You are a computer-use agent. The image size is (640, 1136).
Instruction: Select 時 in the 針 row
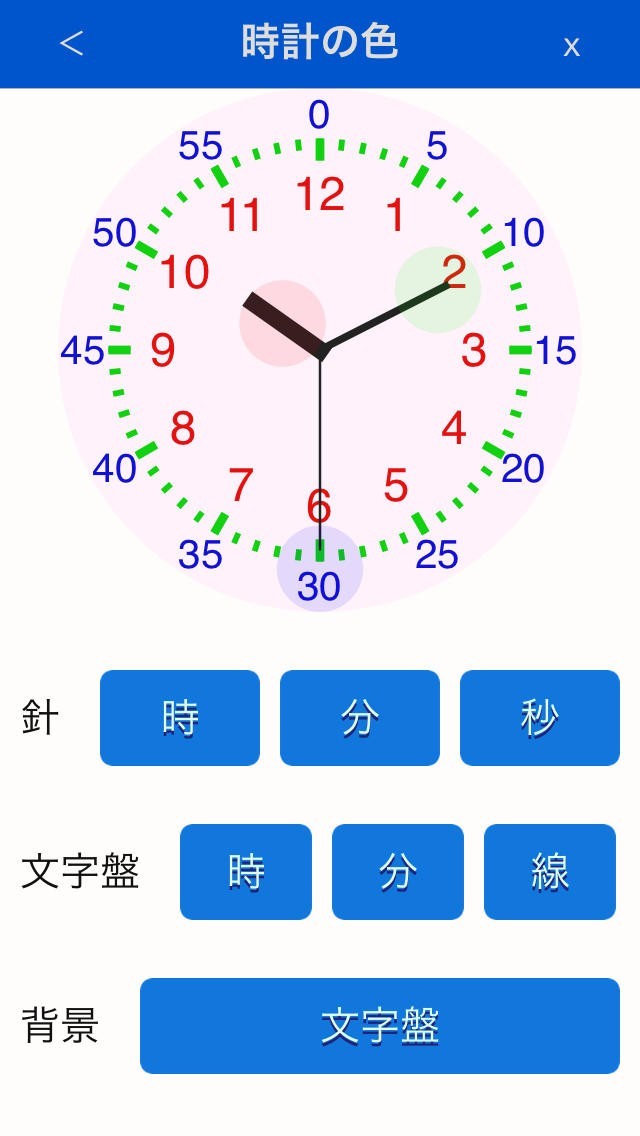(x=180, y=718)
